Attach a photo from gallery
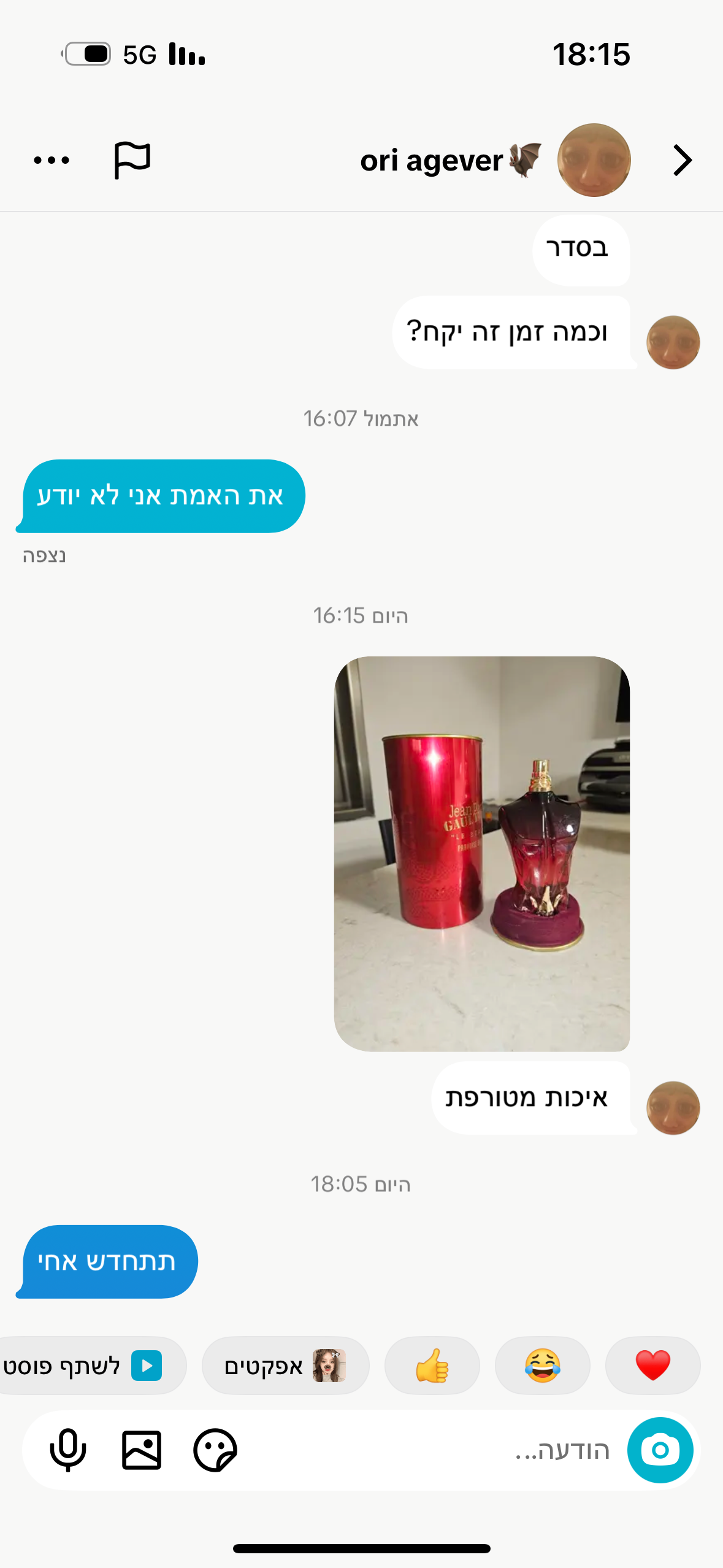Image resolution: width=723 pixels, height=1568 pixels. point(141,1450)
